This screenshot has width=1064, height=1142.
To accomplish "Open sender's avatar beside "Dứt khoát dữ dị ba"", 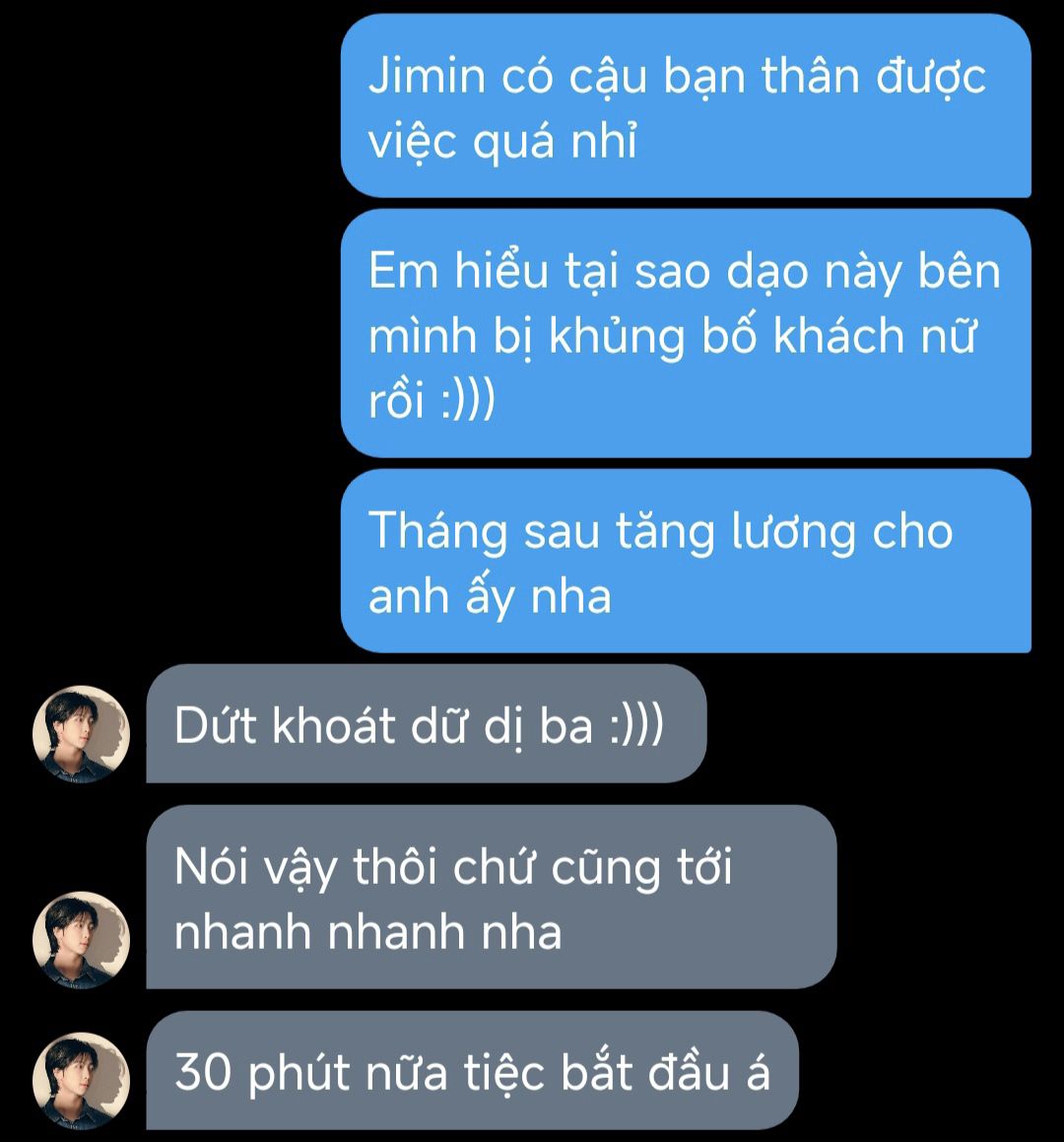I will [x=81, y=734].
